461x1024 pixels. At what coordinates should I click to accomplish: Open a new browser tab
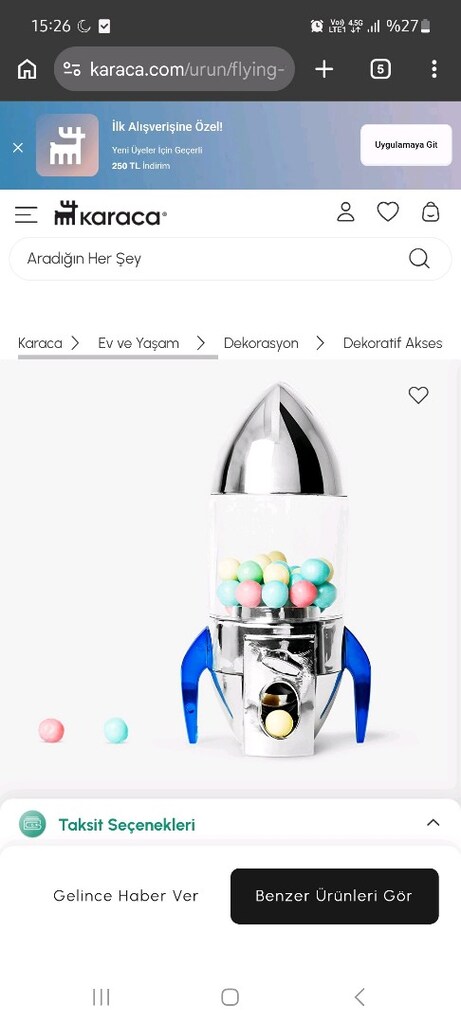(324, 69)
